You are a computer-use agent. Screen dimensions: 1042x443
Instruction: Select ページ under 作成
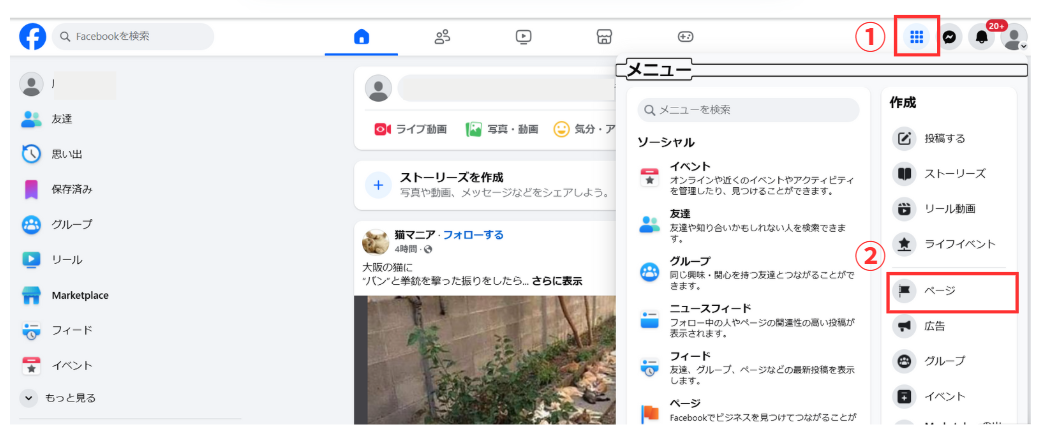coord(952,290)
